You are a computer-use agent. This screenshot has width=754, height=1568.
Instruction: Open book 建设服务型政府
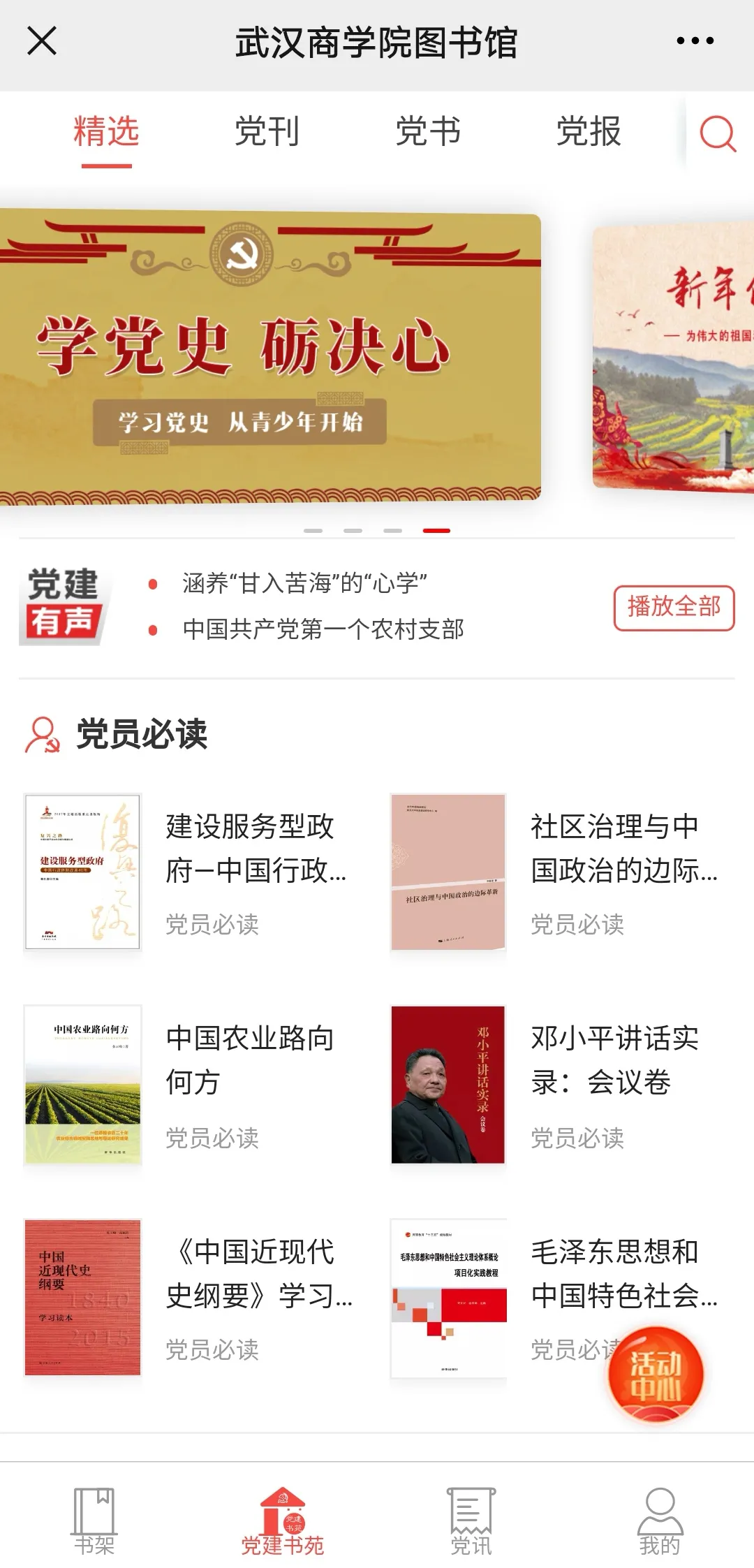point(255,849)
